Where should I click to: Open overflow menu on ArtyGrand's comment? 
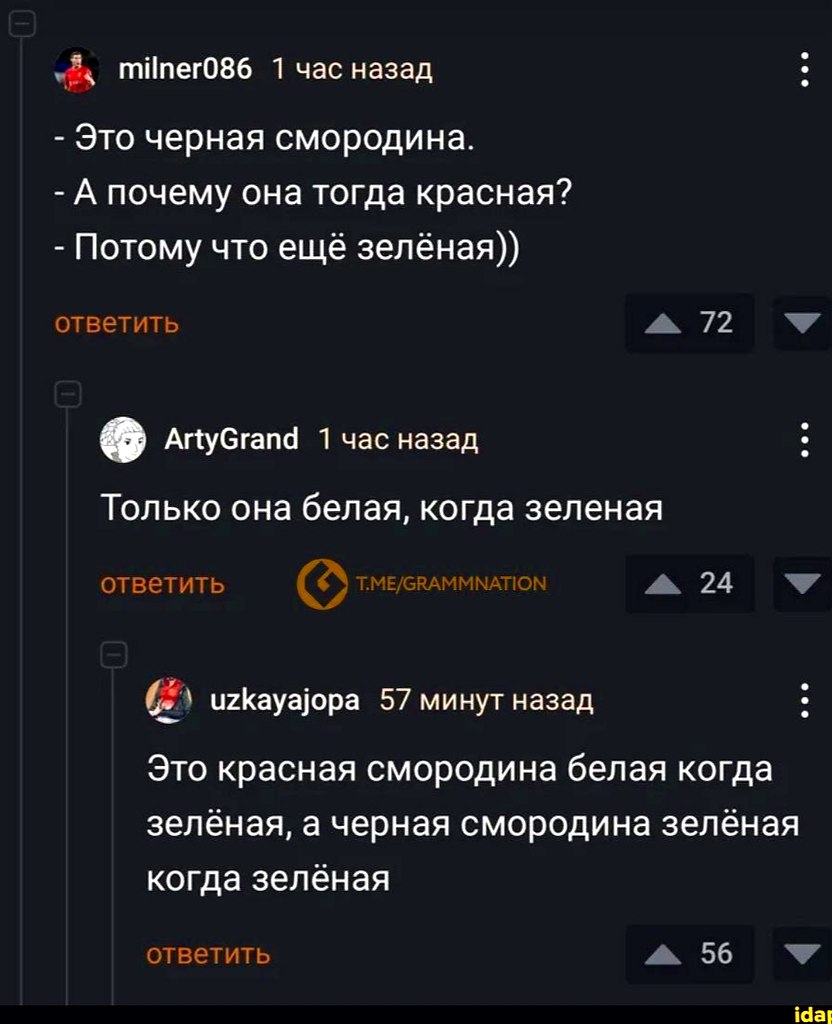[x=806, y=439]
